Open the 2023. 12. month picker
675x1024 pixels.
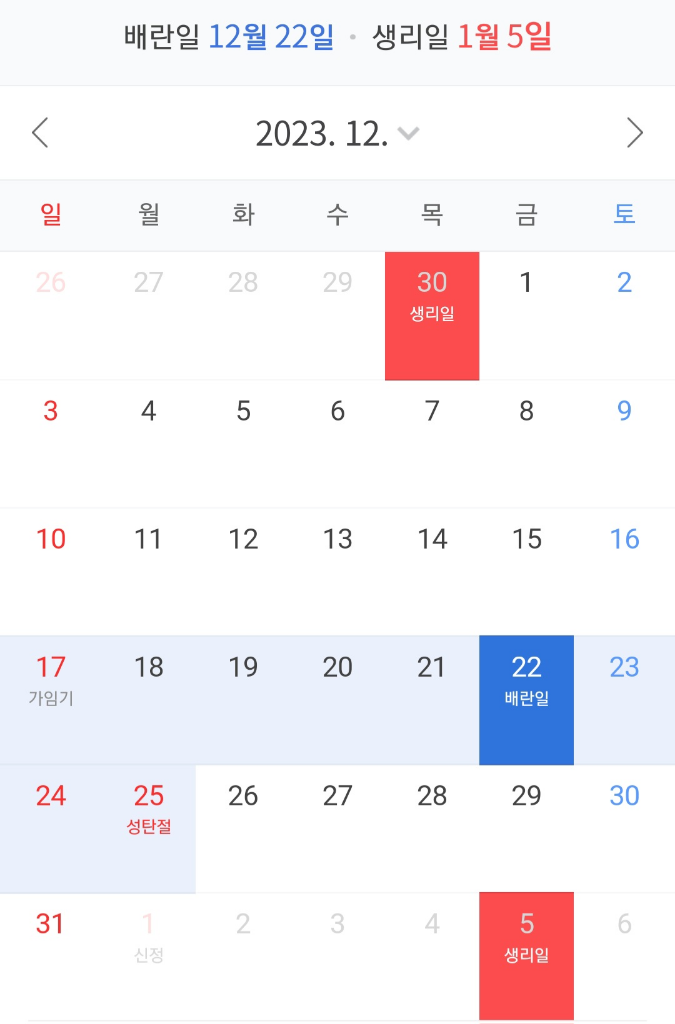[x=336, y=134]
